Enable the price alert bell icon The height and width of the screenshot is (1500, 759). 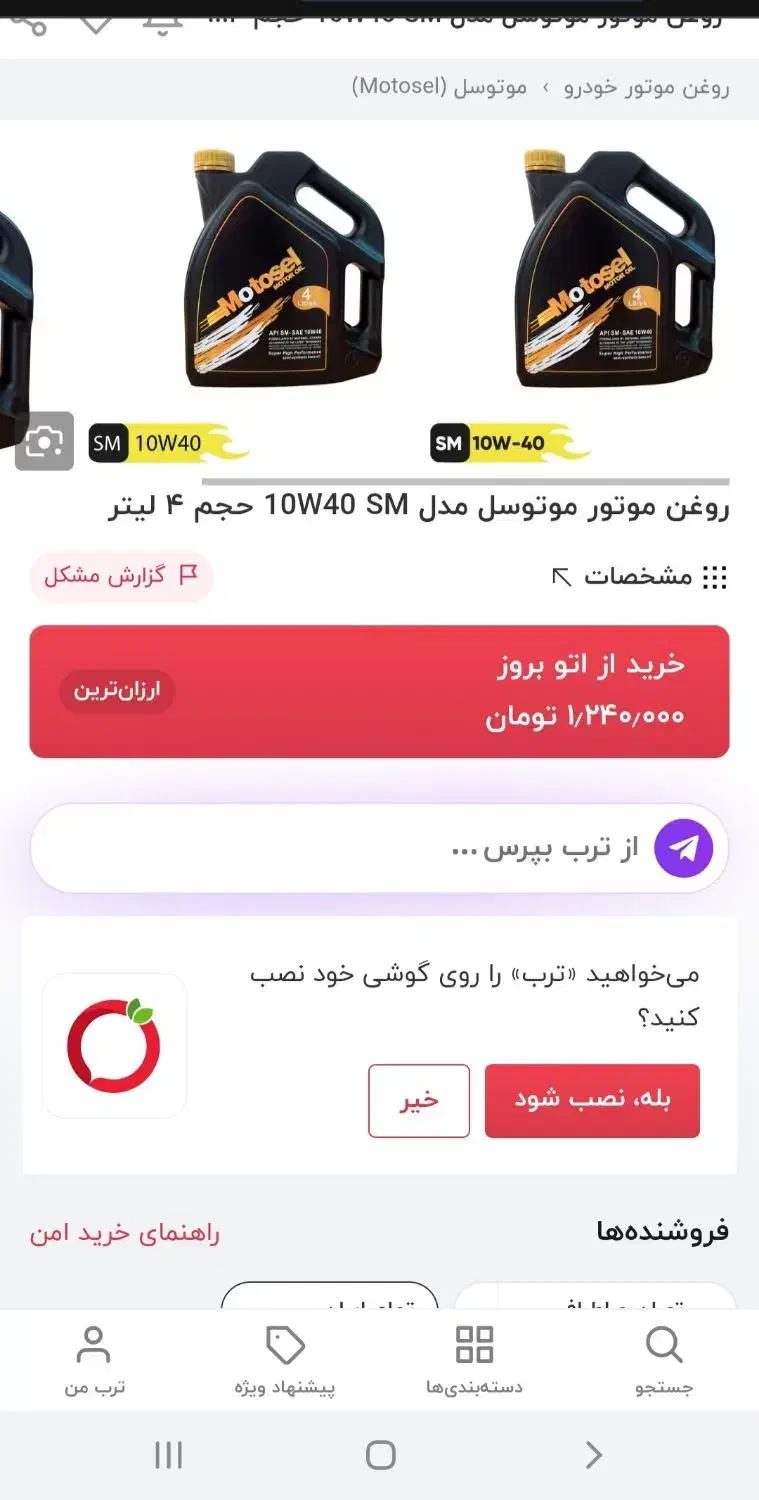pos(160,25)
